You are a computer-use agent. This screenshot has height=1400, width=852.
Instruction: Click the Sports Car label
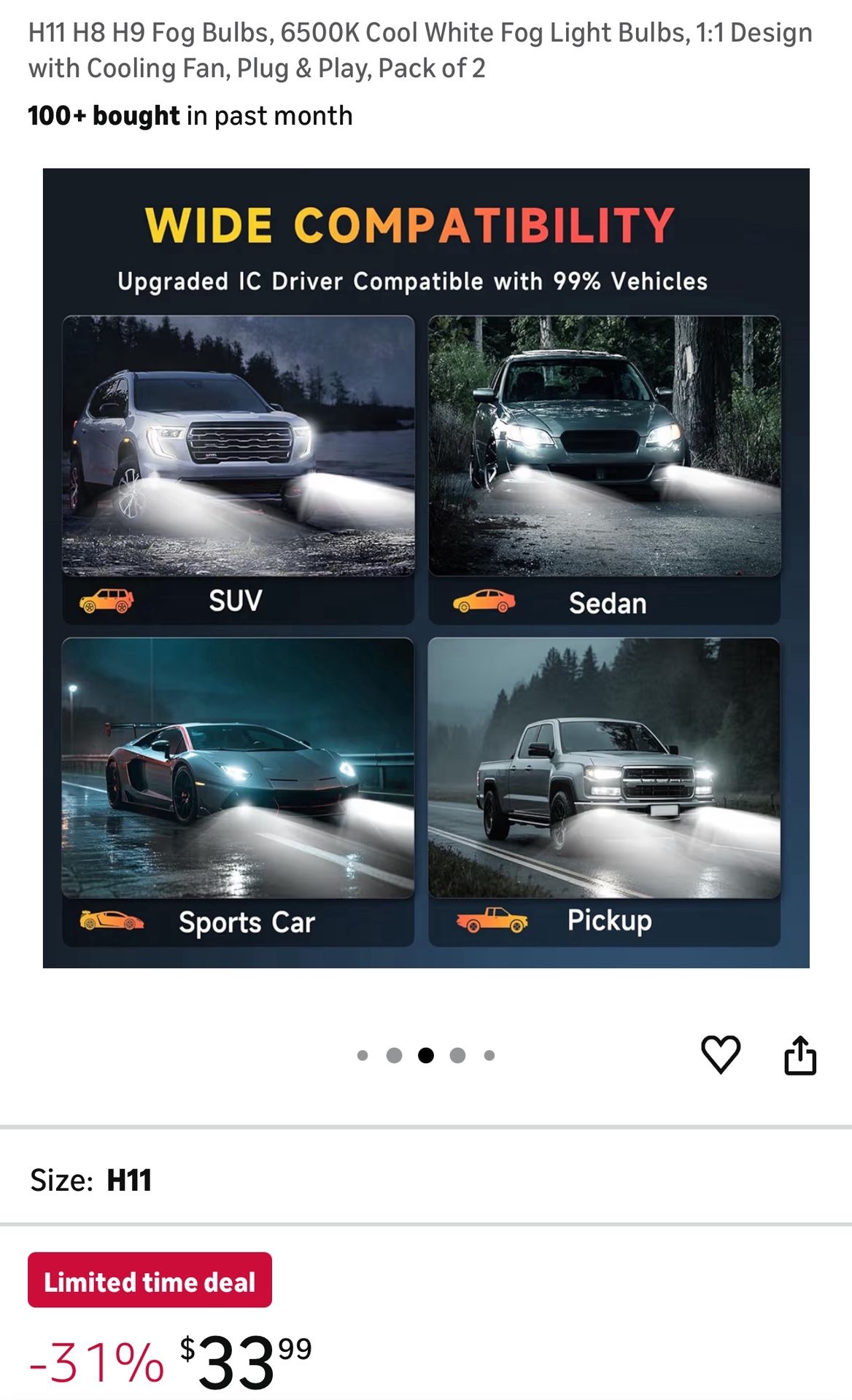click(246, 921)
